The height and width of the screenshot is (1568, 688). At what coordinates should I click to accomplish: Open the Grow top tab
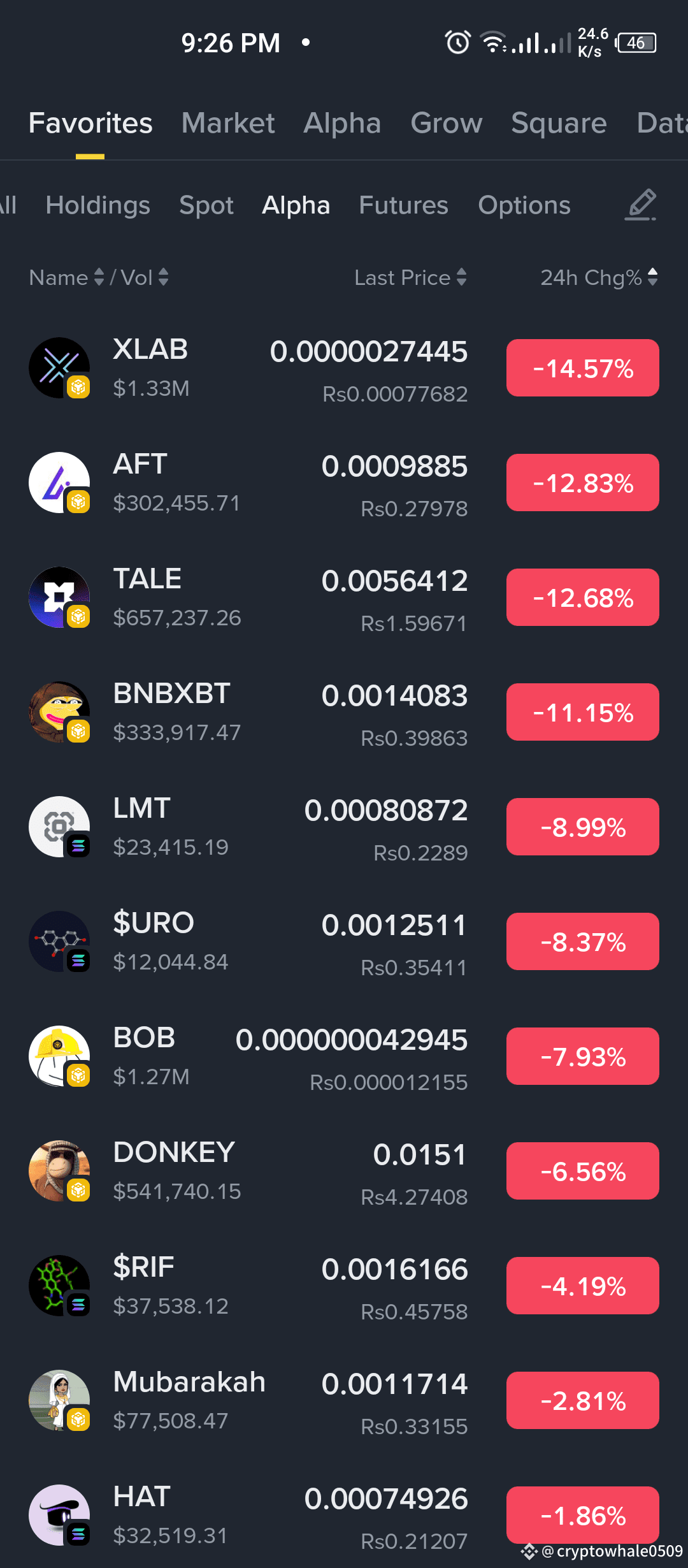click(x=447, y=123)
